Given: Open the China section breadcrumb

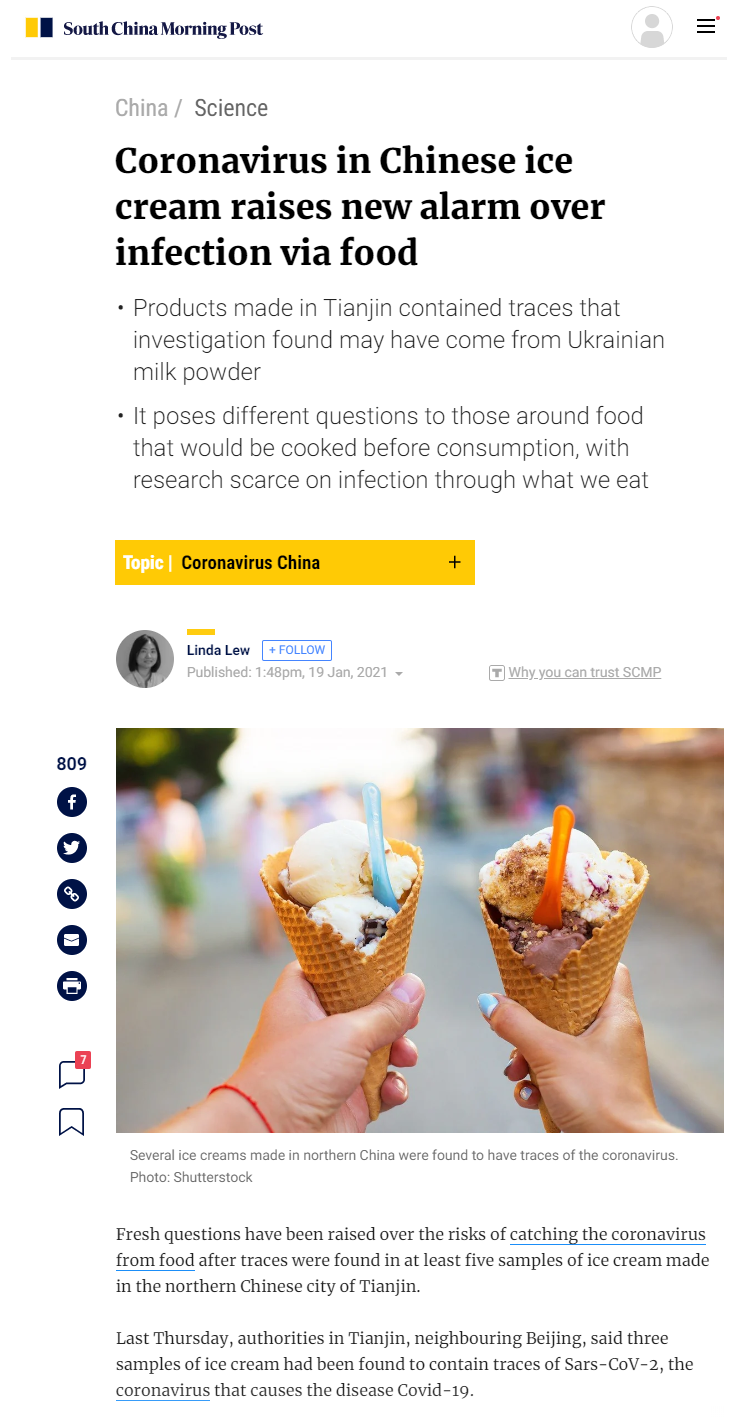Looking at the screenshot, I should pyautogui.click(x=141, y=108).
